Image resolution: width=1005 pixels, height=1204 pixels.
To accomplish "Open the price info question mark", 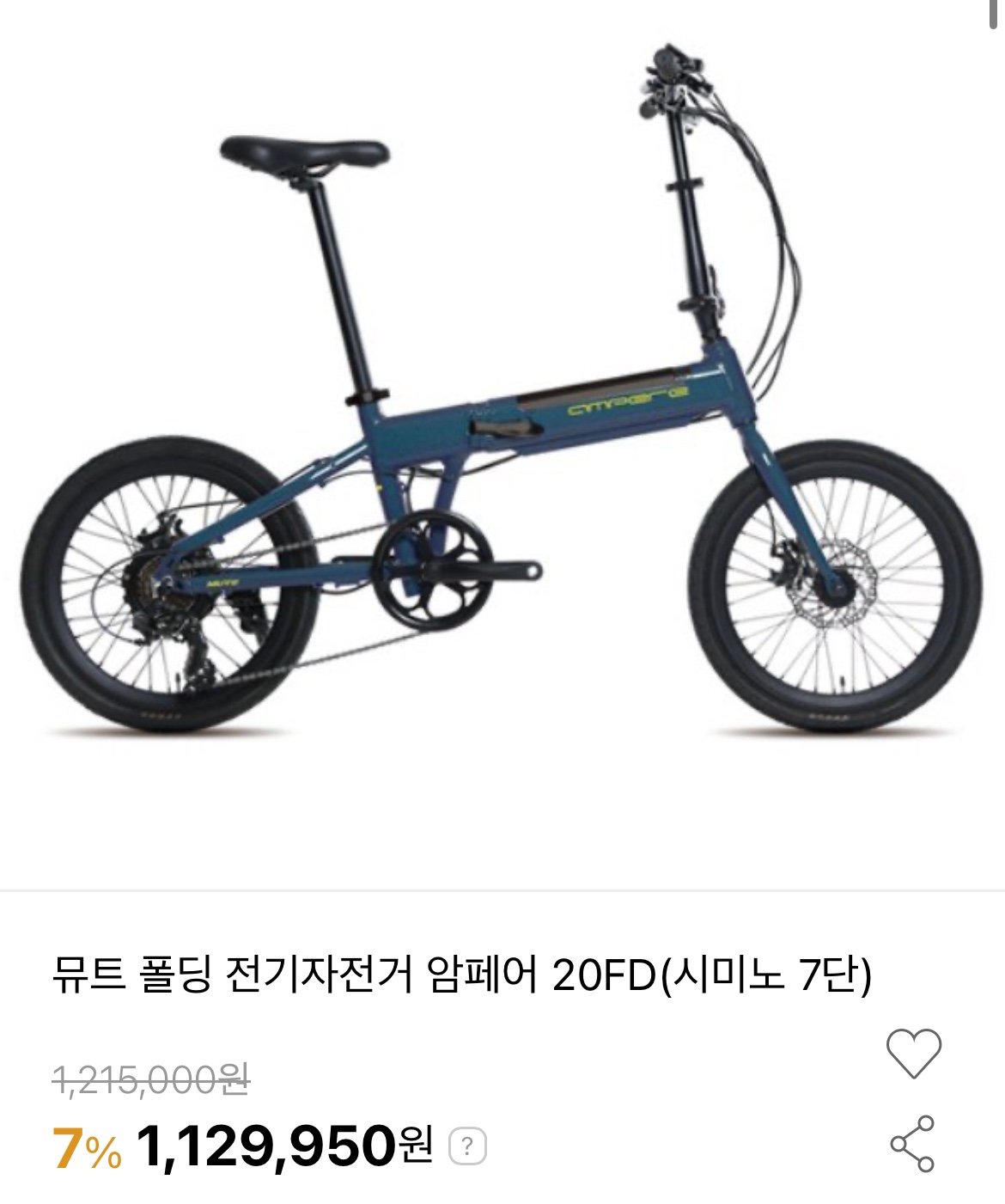I will (x=468, y=1146).
